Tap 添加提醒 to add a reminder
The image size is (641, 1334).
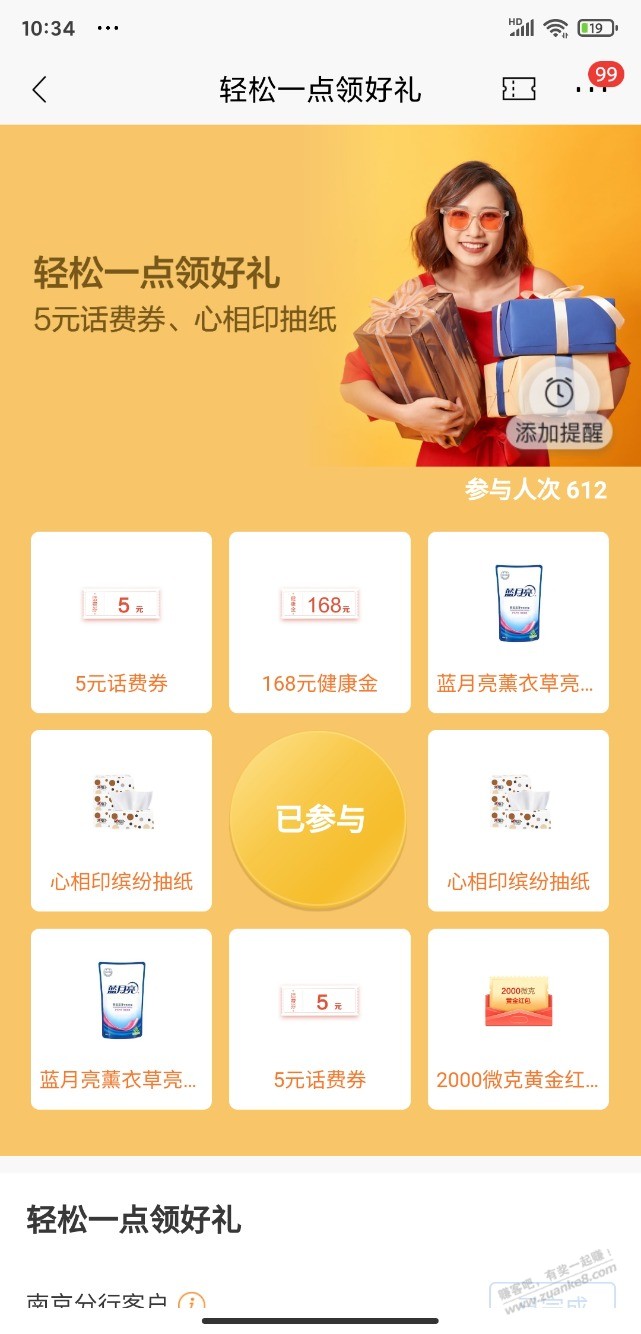pyautogui.click(x=559, y=410)
